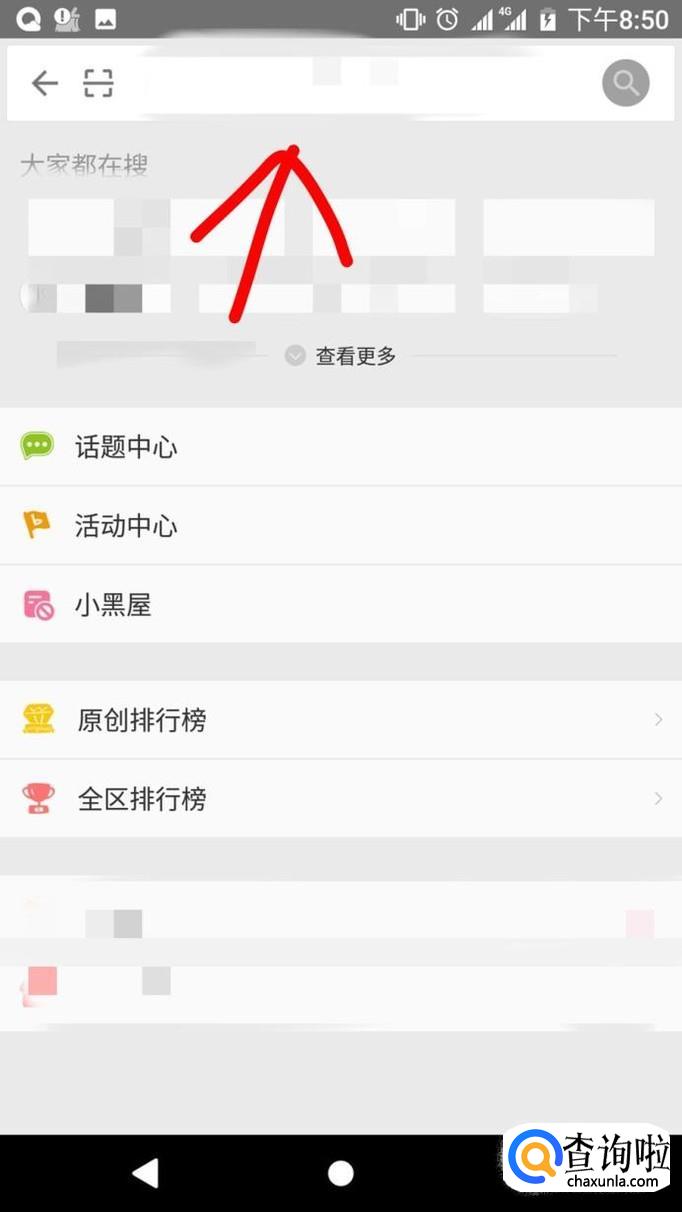Viewport: 682px width, 1212px height.
Task: Tap the system back button
Action: 146,1173
